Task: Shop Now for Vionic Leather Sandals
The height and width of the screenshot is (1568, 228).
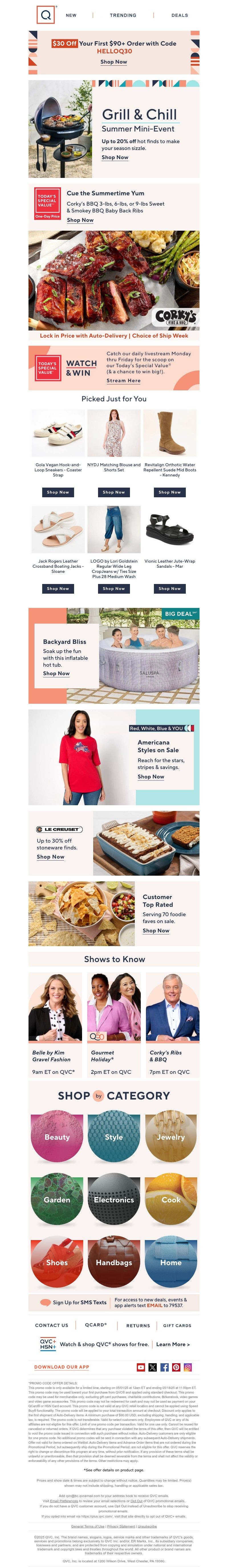Action: click(170, 589)
